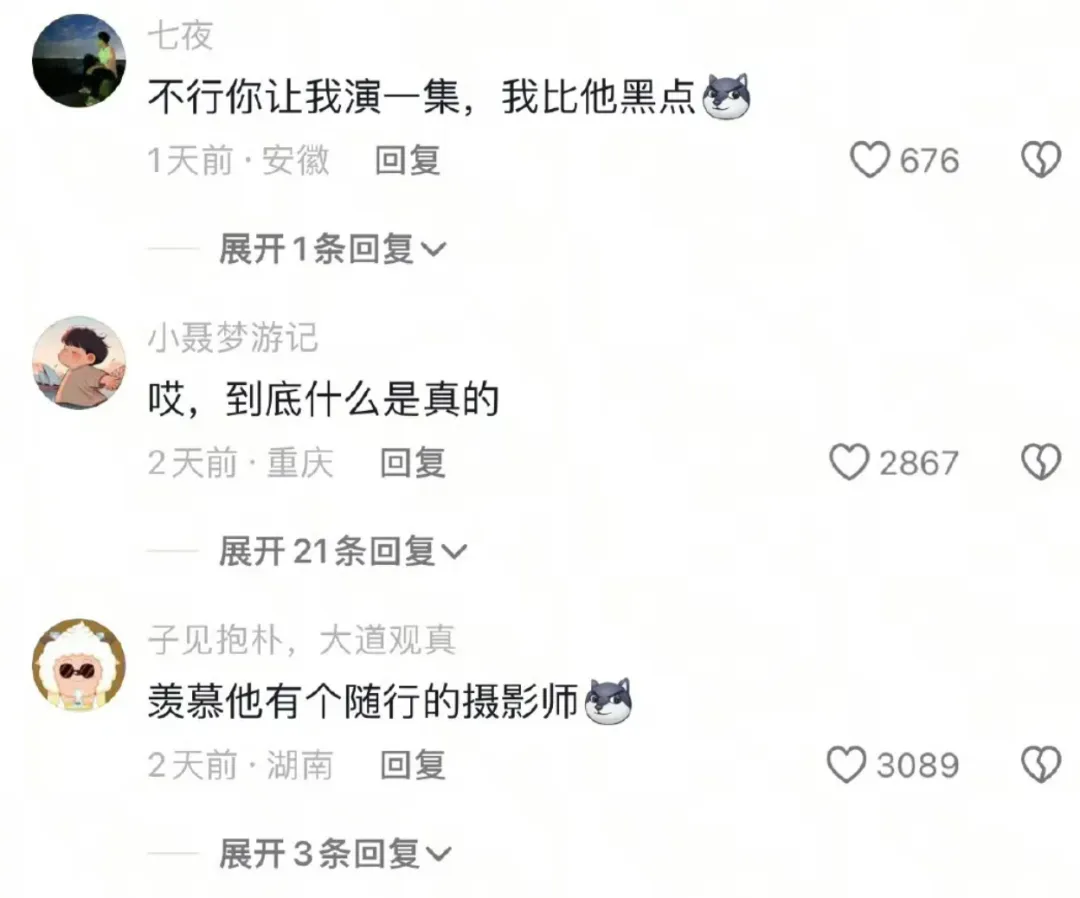
Task: Dislike the comment by 子见抱朴，大道观真
Action: (x=1040, y=765)
